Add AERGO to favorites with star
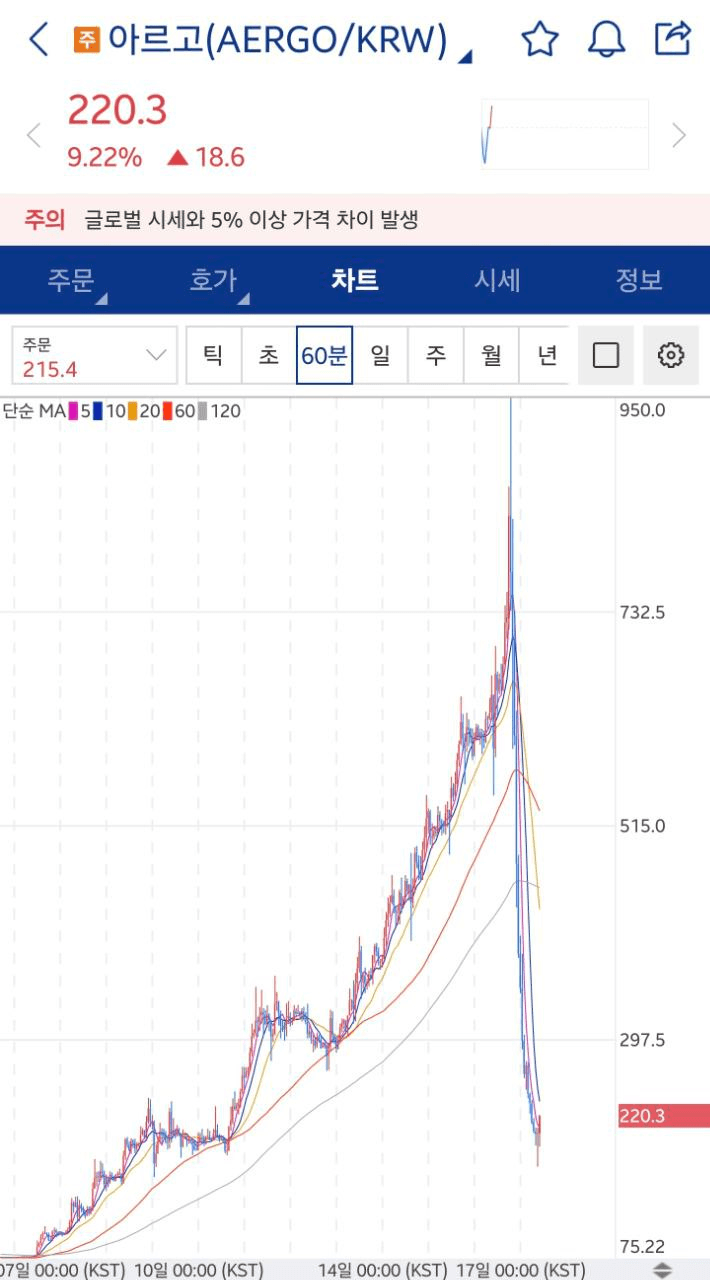This screenshot has width=710, height=1280. click(540, 40)
